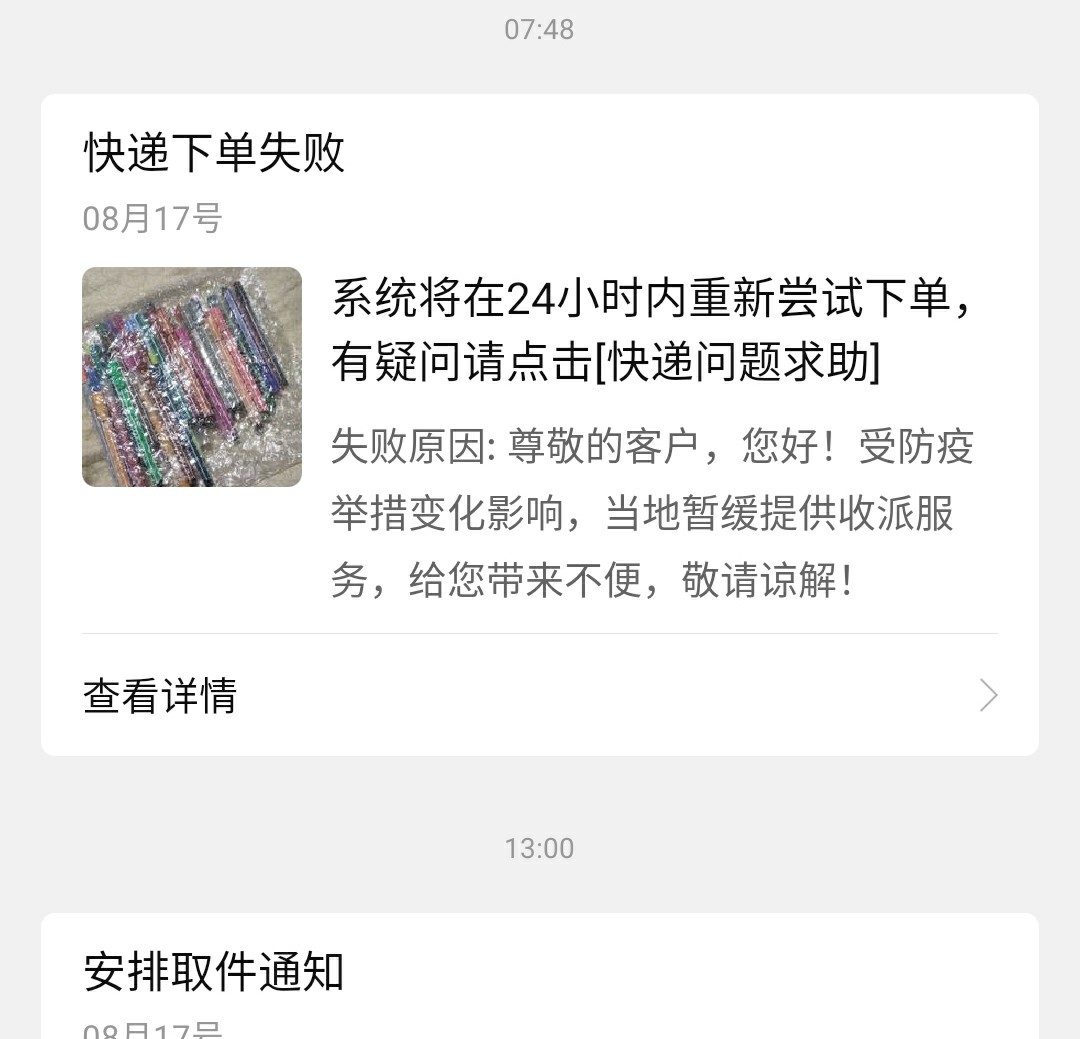The width and height of the screenshot is (1080, 1039).
Task: Open 查看详情 for the failed order
Action: (539, 695)
